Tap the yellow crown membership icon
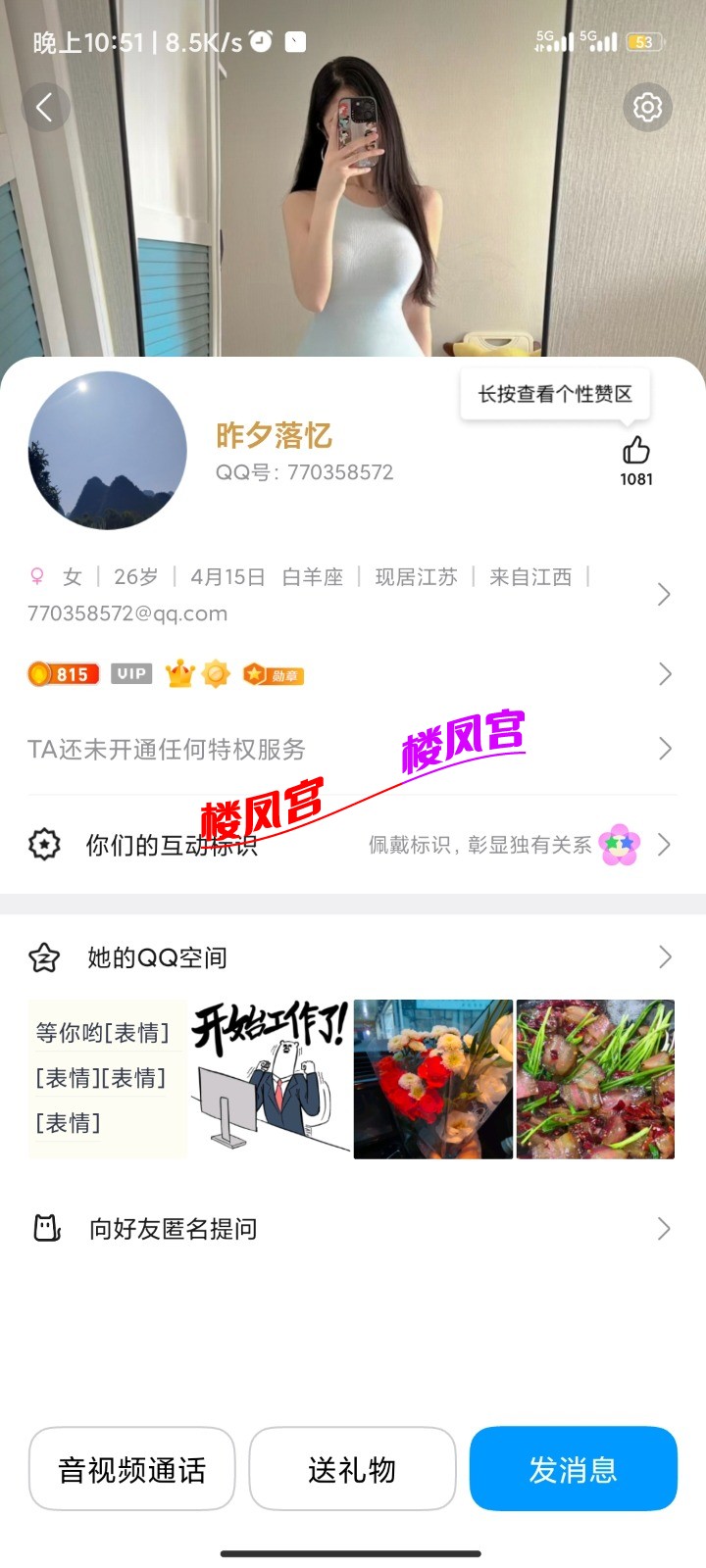Viewport: 706px width, 1568px height. 177,673
